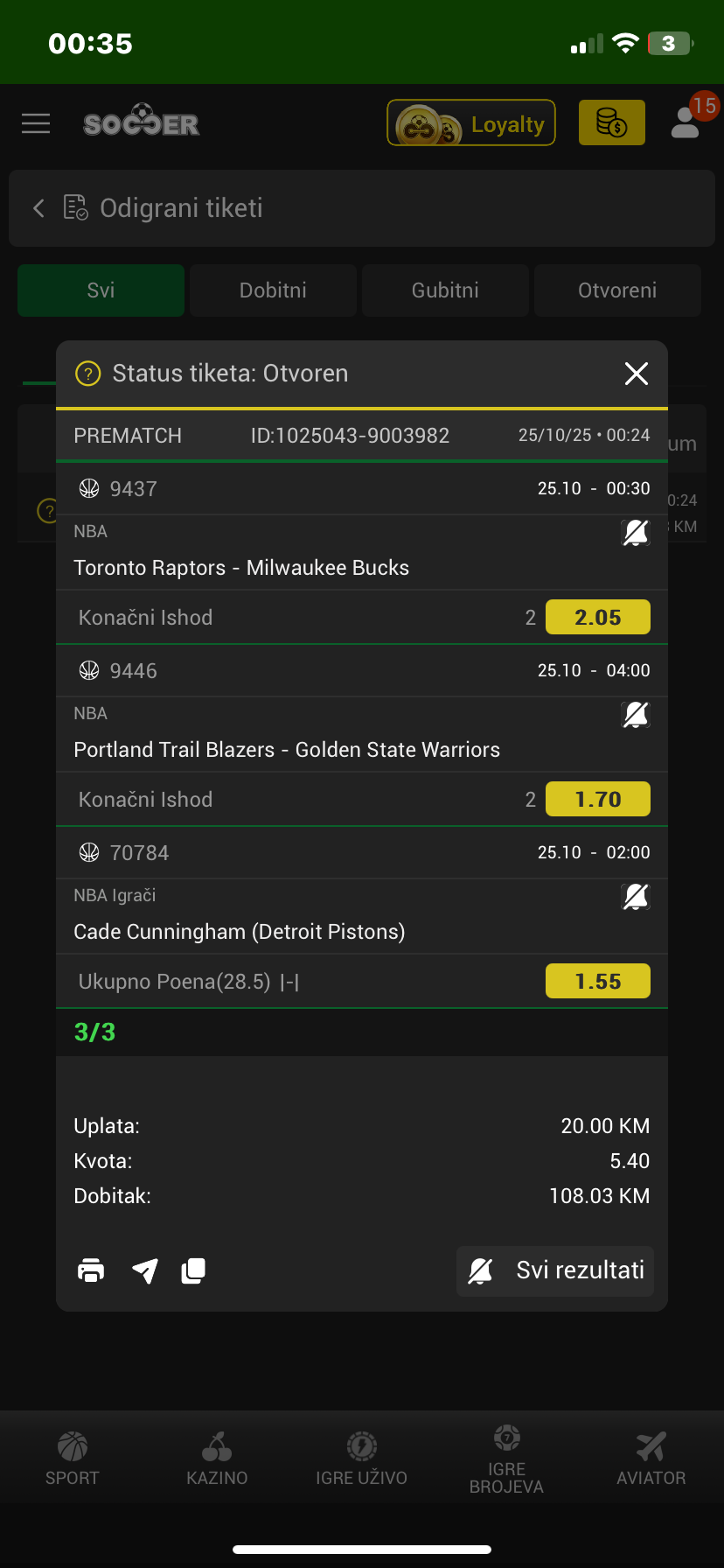Open the hamburger menu
The height and width of the screenshot is (1568, 724).
tap(36, 123)
